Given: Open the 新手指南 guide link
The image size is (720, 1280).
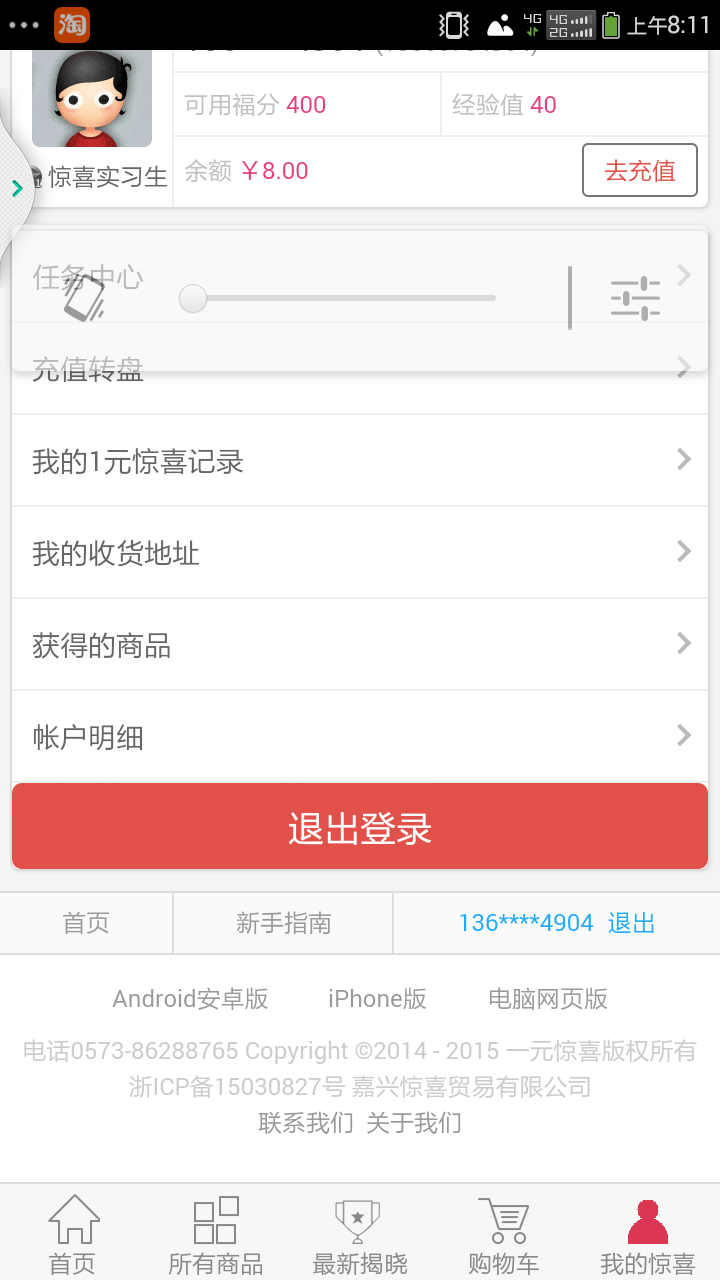Looking at the screenshot, I should click(283, 923).
